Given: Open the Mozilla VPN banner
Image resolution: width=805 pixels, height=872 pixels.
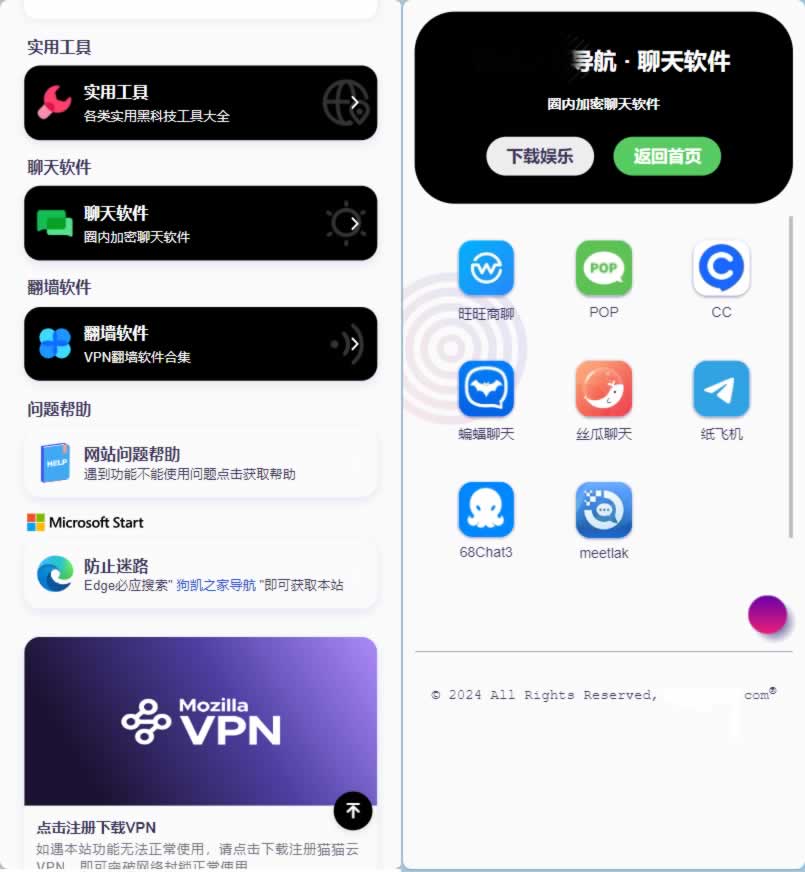Looking at the screenshot, I should (200, 722).
